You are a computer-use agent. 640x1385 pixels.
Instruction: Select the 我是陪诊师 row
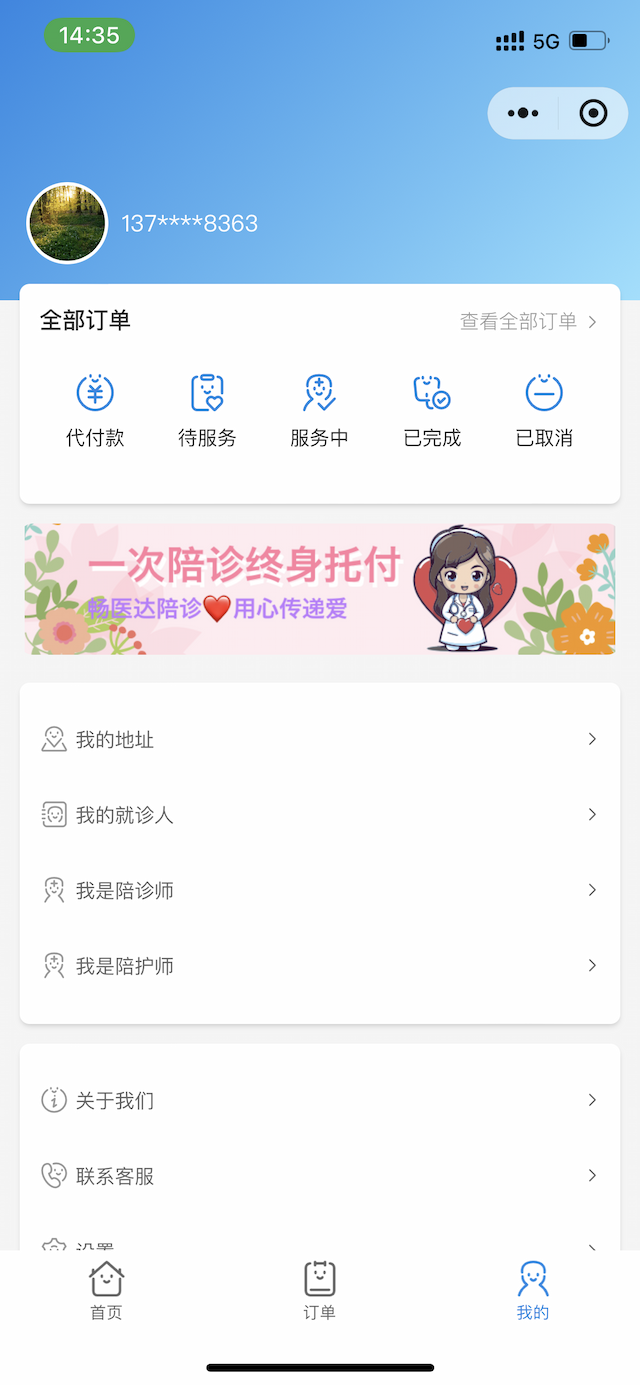point(320,890)
